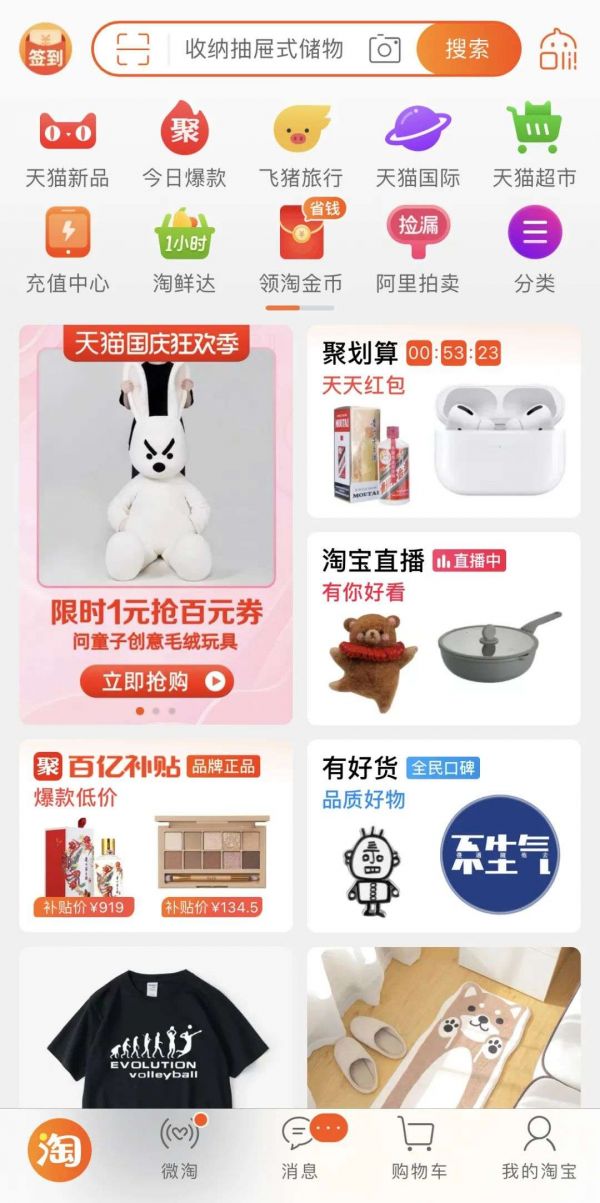
Task: Open 天猫新品
Action: pyautogui.click(x=67, y=145)
